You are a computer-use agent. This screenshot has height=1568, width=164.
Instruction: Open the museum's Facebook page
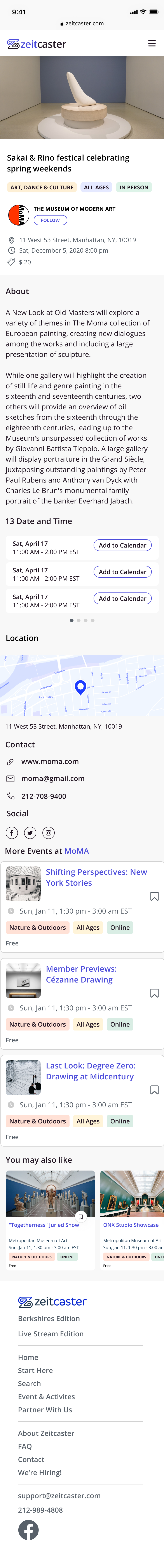(x=12, y=833)
